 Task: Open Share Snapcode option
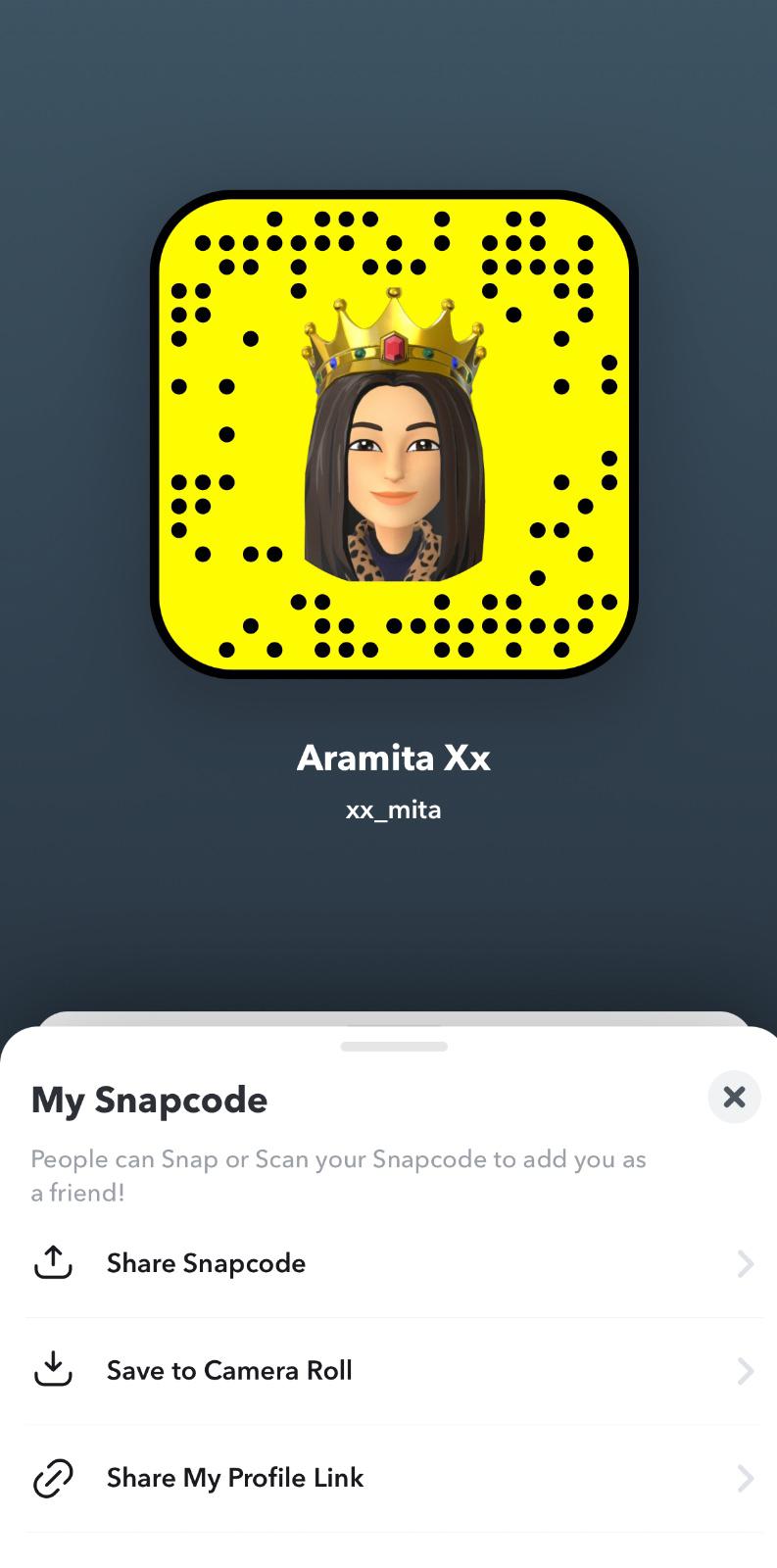(x=392, y=1263)
